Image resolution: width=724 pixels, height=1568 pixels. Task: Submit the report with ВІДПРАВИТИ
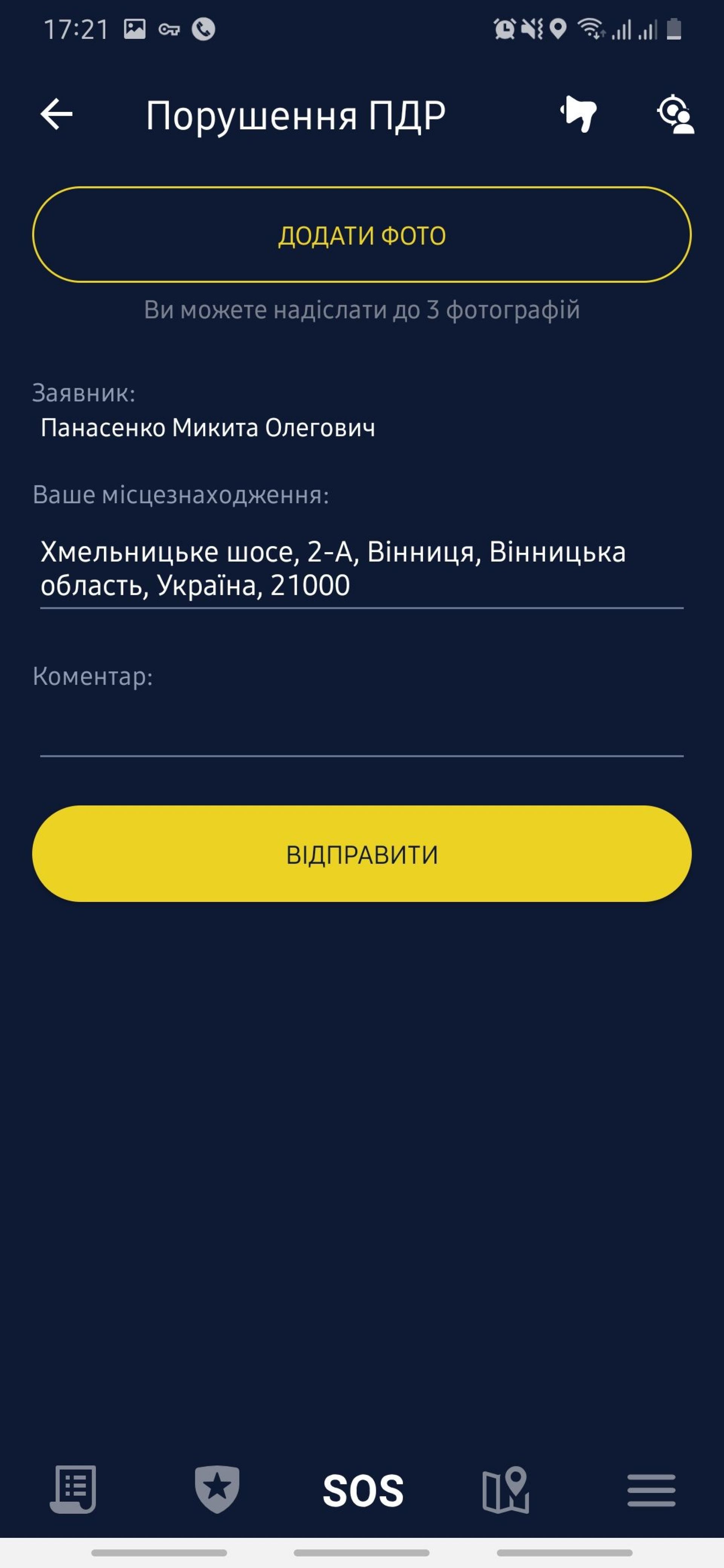tap(362, 853)
